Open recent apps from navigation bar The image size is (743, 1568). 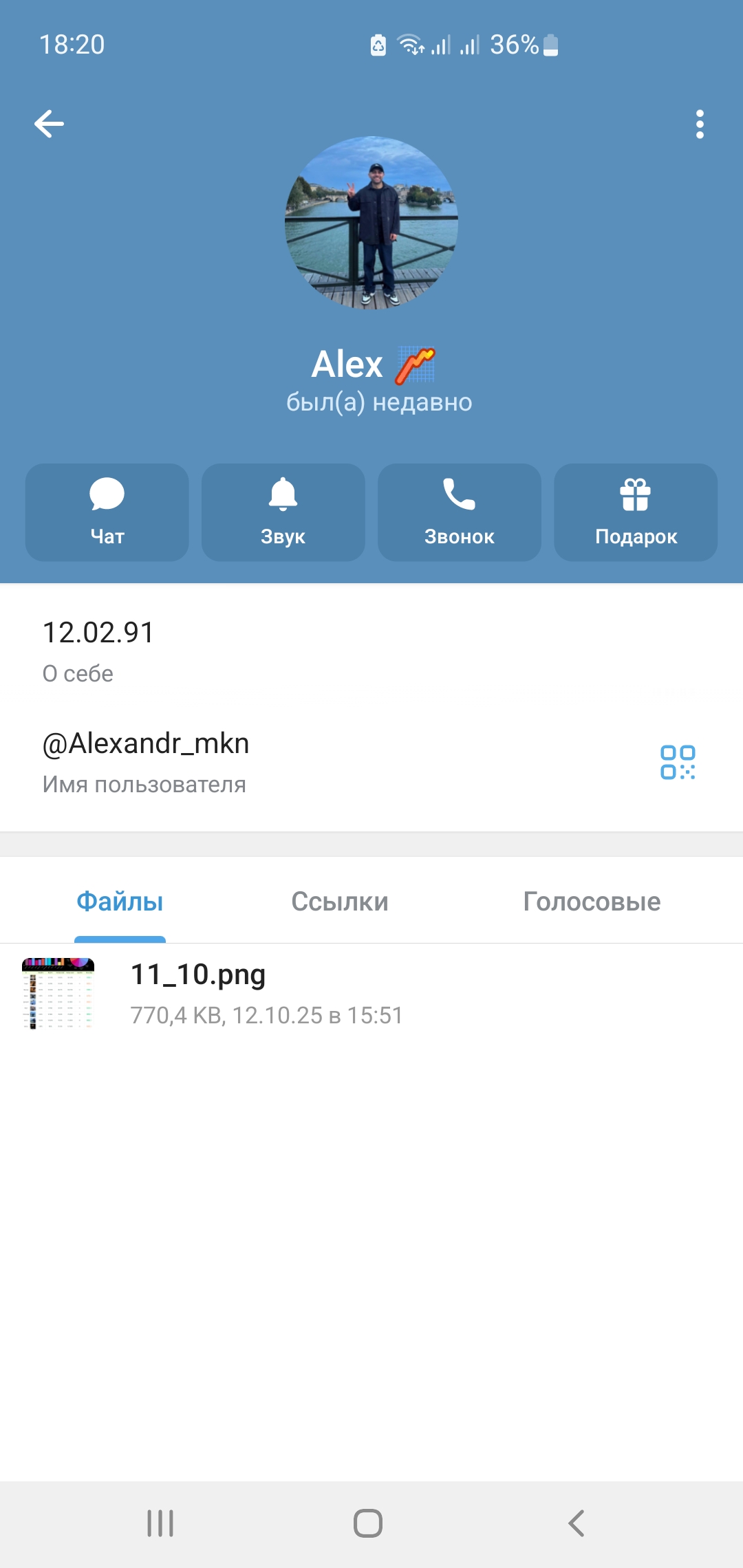tap(160, 1523)
